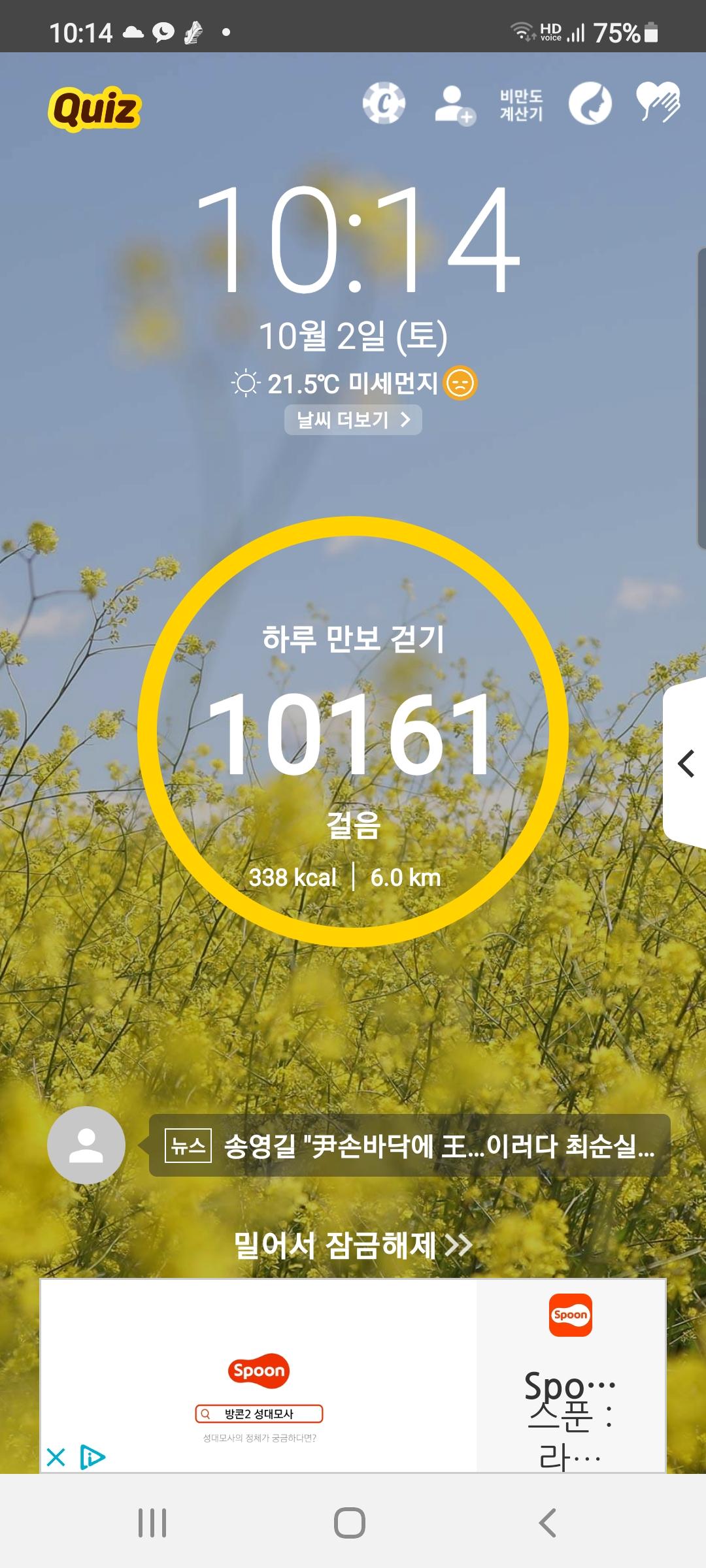Tap the heart with hand icon
The image size is (706, 1568).
coord(658,103)
